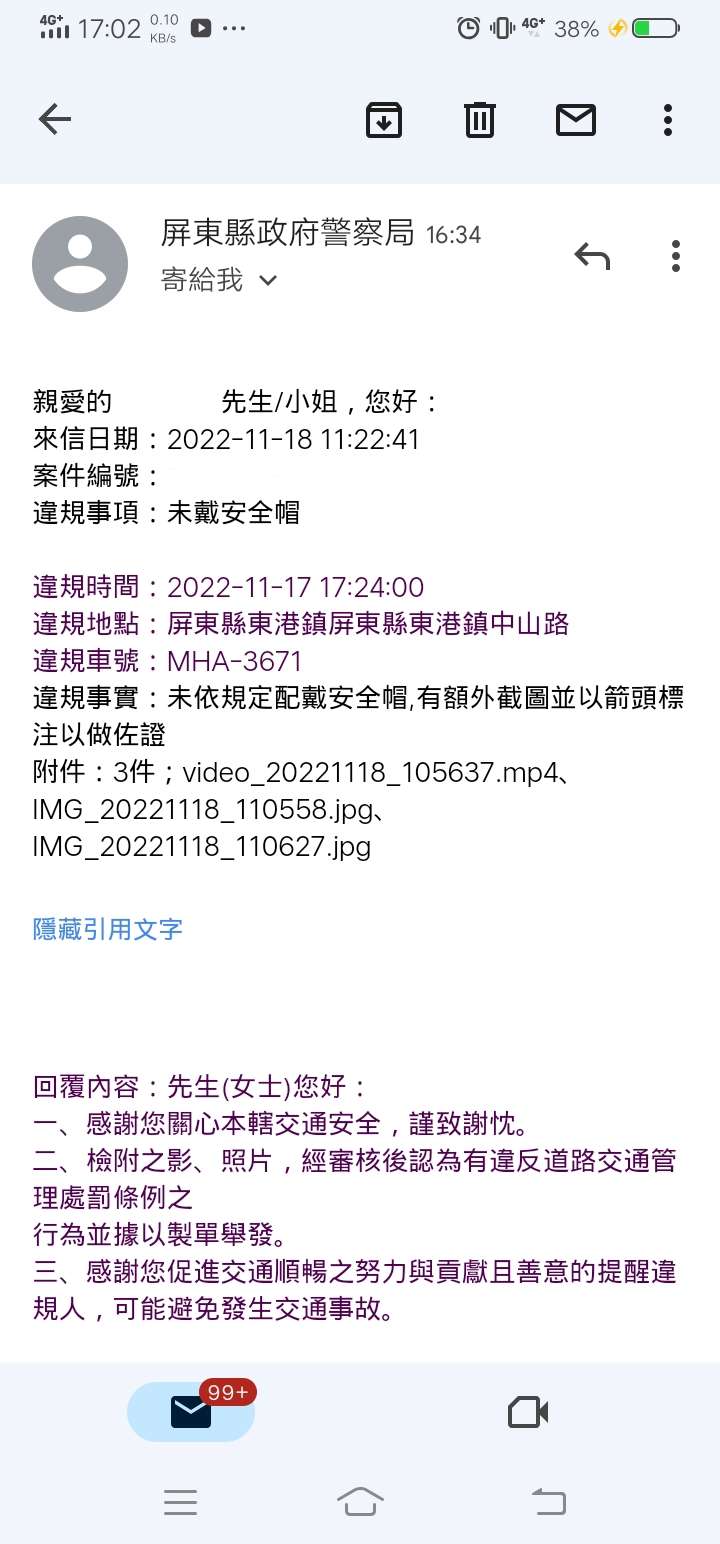Tap the system back button
Image resolution: width=720 pixels, height=1544 pixels.
(548, 1501)
